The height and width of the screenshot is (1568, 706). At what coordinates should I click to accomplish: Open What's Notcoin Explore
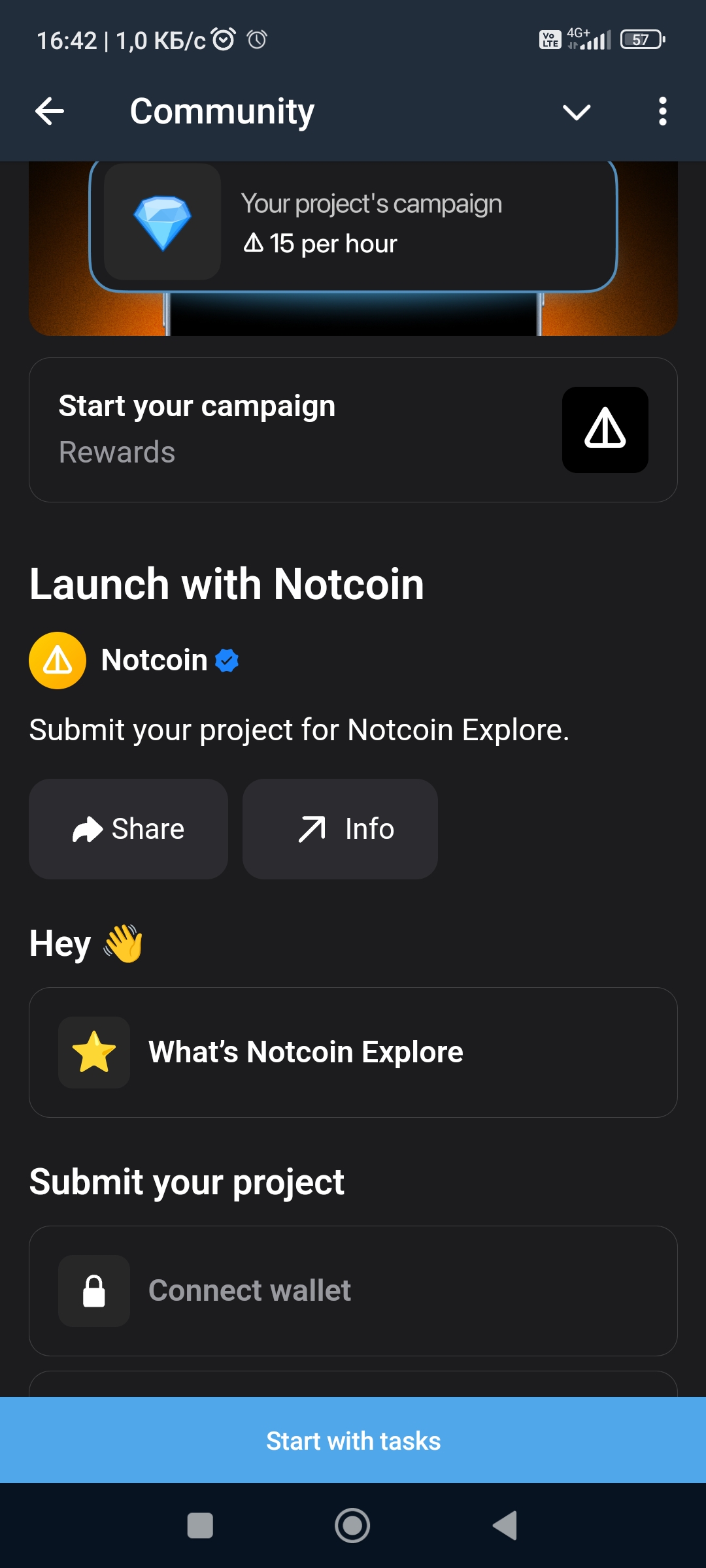pos(353,1052)
